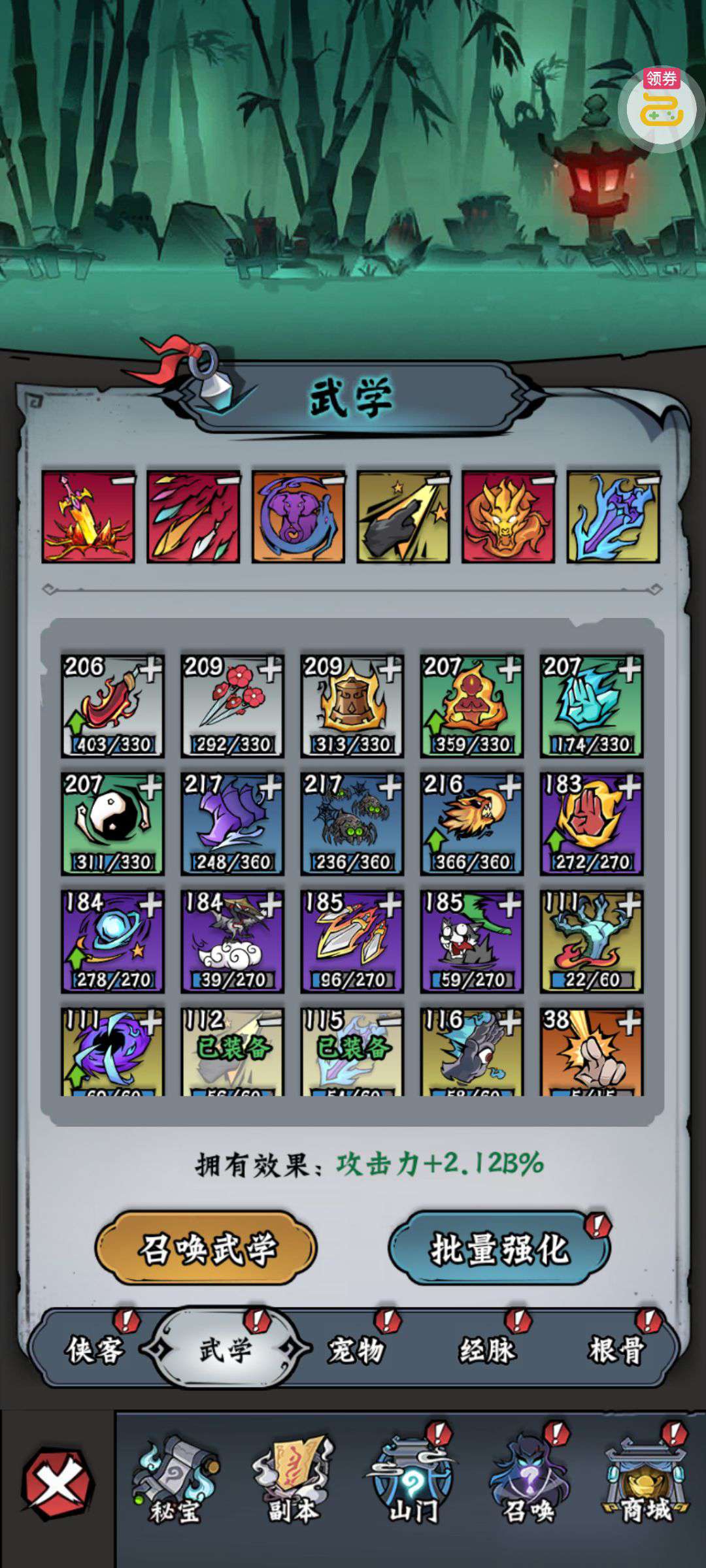The height and width of the screenshot is (1568, 706).
Task: Open the skill card showing 403/330
Action: point(112,706)
